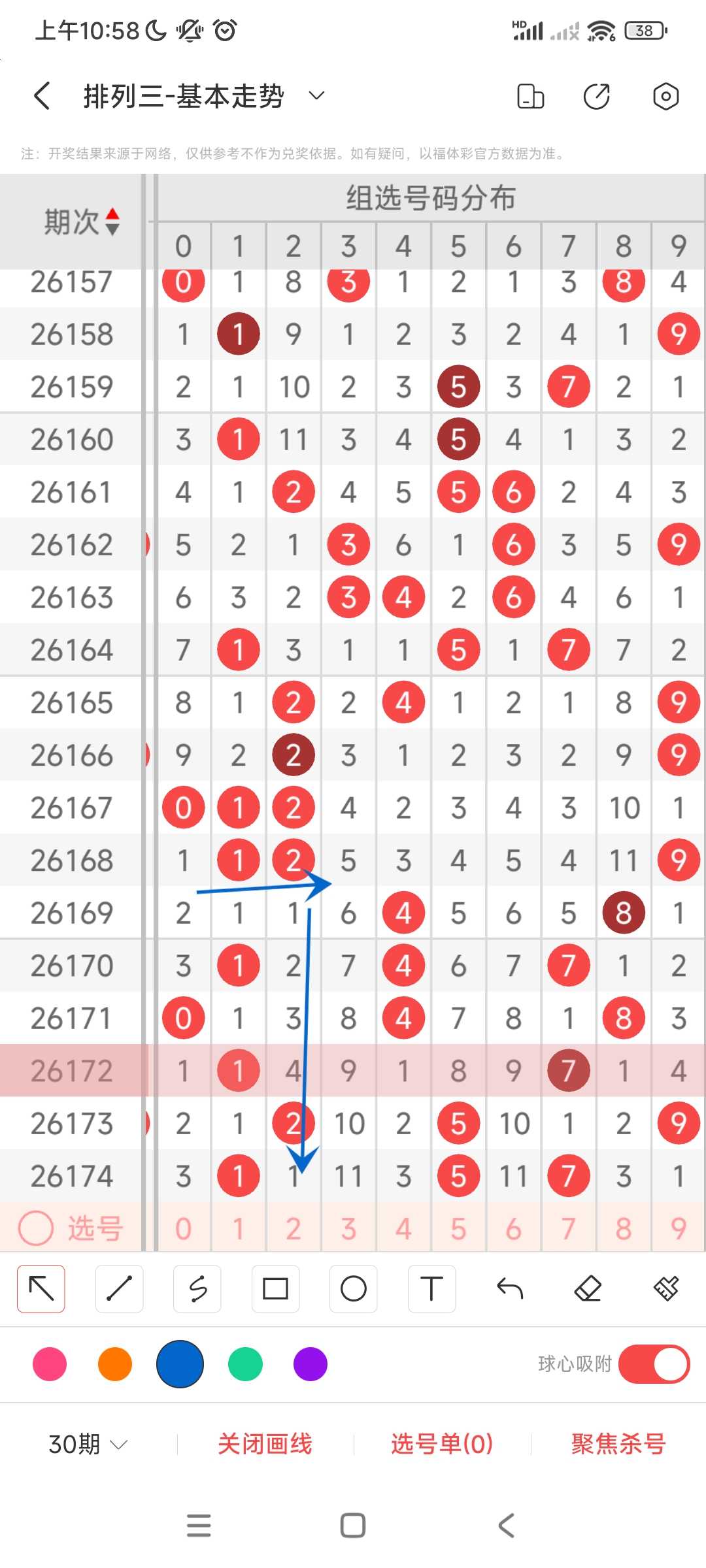
Task: Toggle the 期次 sort order arrows
Action: click(x=112, y=221)
